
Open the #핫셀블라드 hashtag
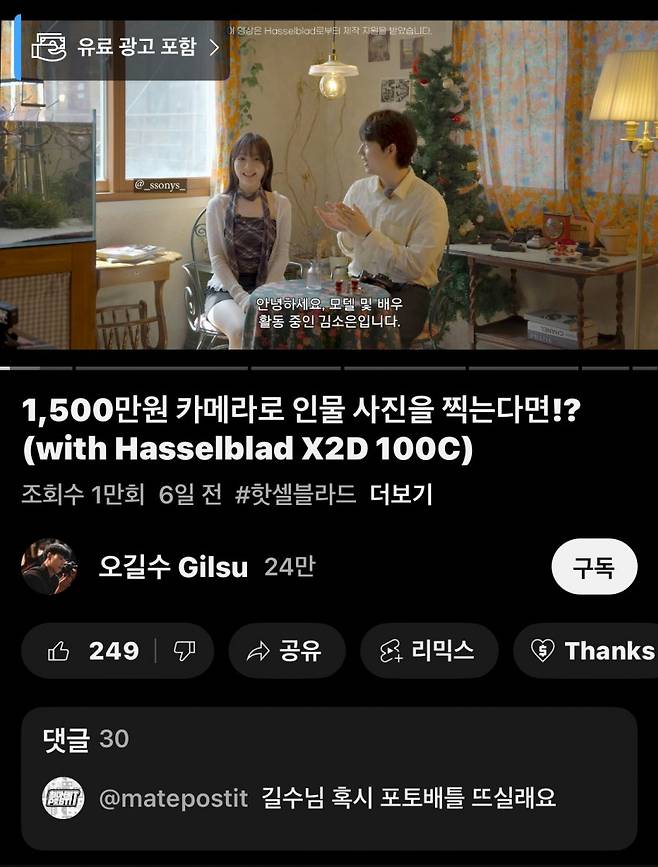[295, 495]
